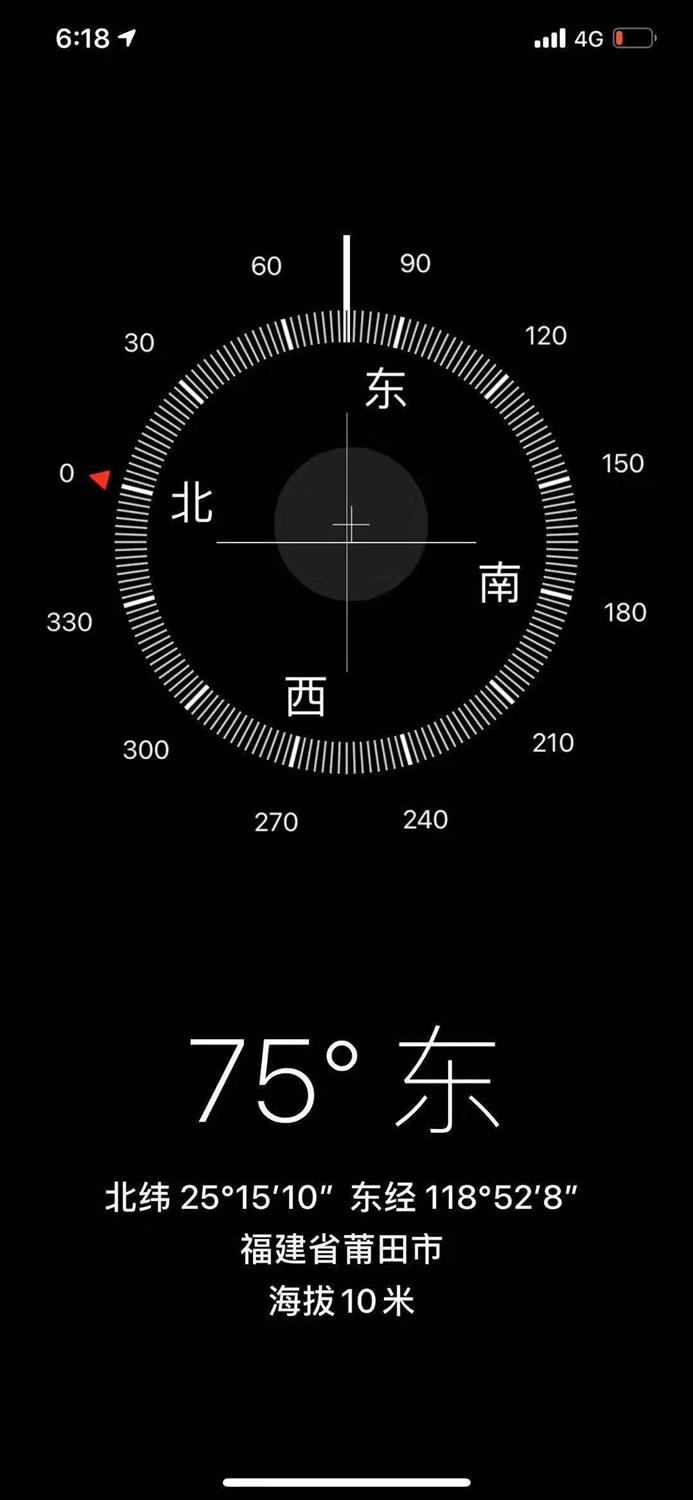Open coordinates 北纬 25°15′10″ in Maps

(x=341, y=1198)
